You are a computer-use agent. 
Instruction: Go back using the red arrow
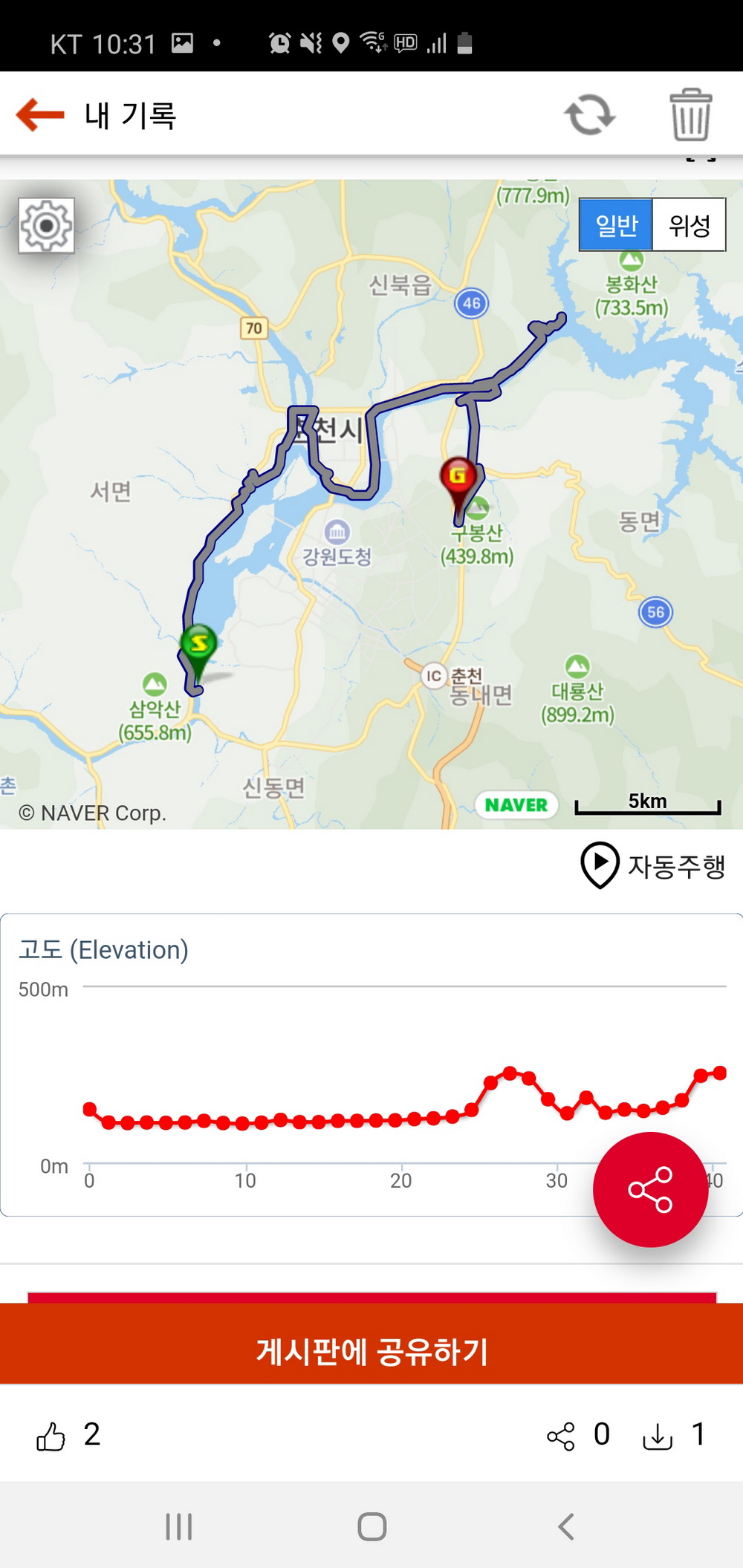coord(40,115)
